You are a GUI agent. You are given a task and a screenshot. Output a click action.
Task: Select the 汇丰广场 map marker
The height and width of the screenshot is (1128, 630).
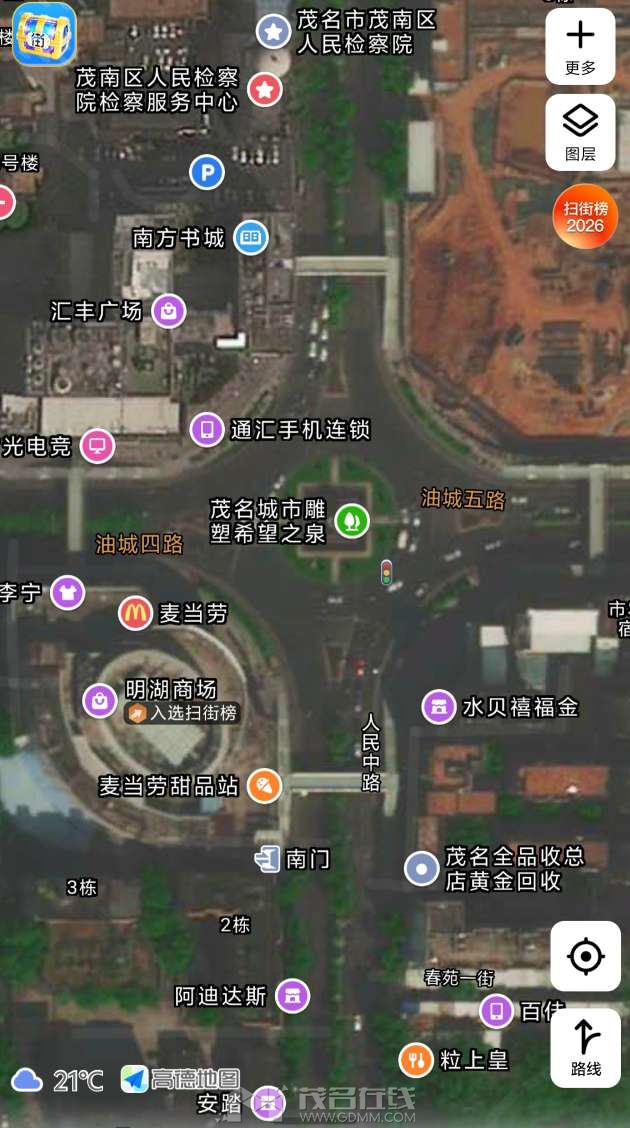coord(169,311)
